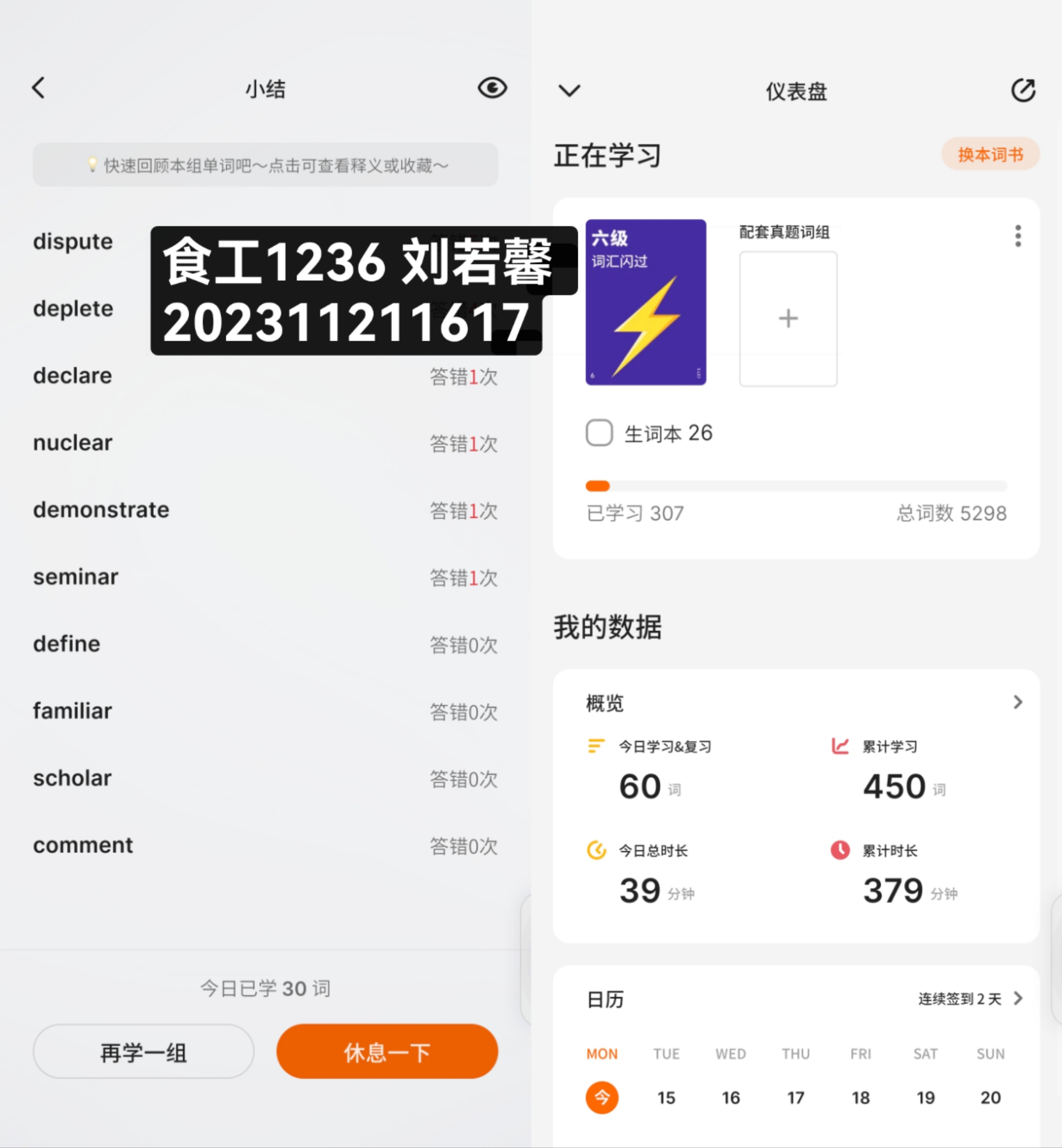Image resolution: width=1062 pixels, height=1148 pixels.
Task: View details for demonstrate
Action: pyautogui.click(x=265, y=510)
